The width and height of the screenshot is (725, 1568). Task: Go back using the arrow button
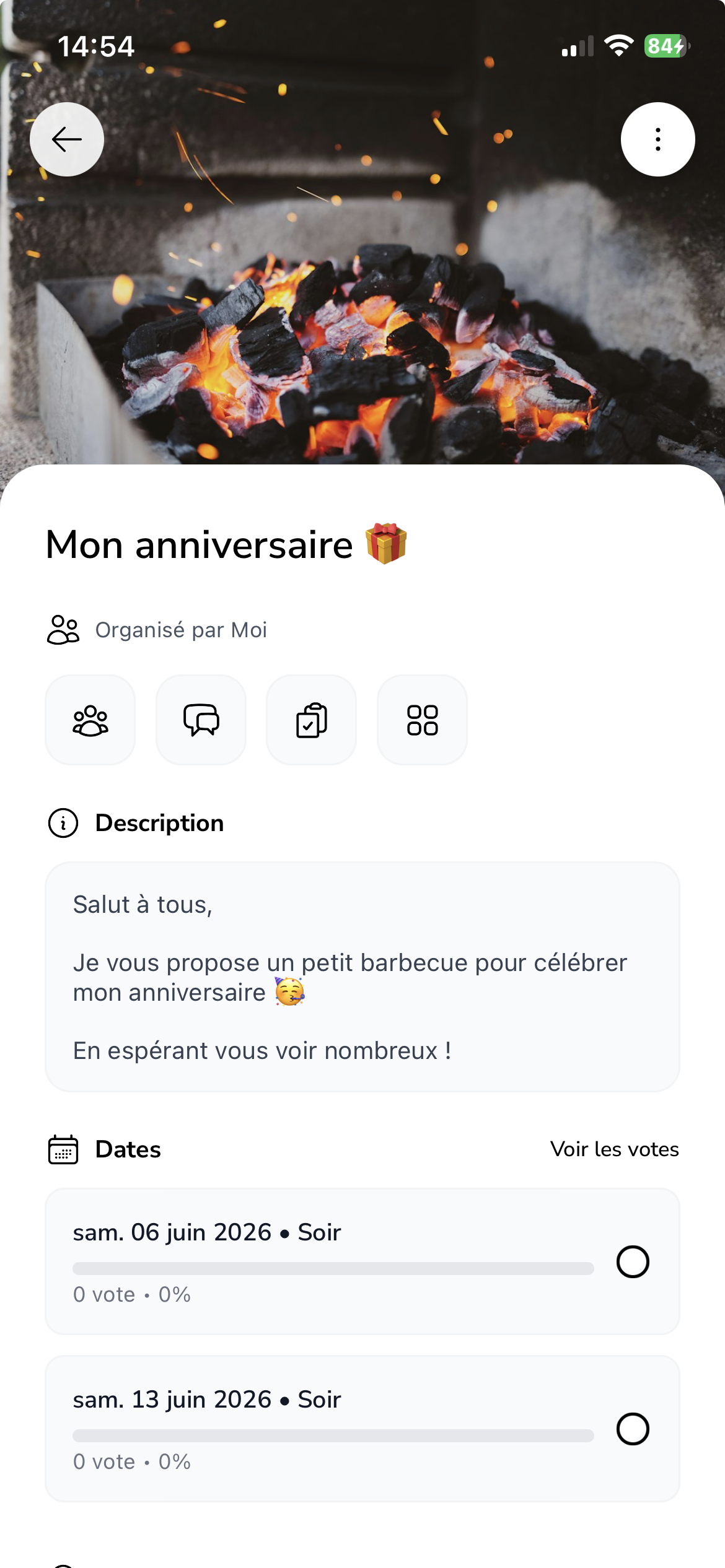(x=67, y=139)
